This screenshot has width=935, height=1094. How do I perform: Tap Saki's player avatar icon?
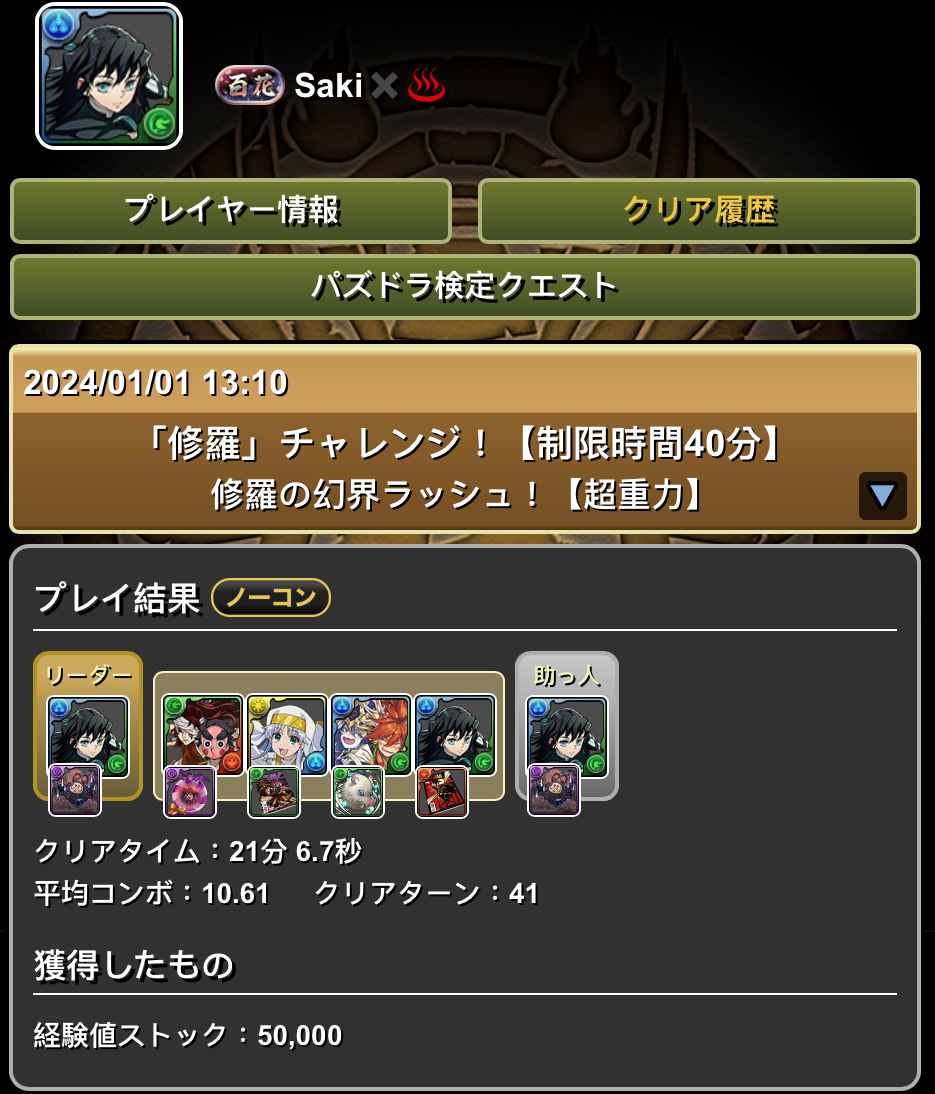(109, 76)
